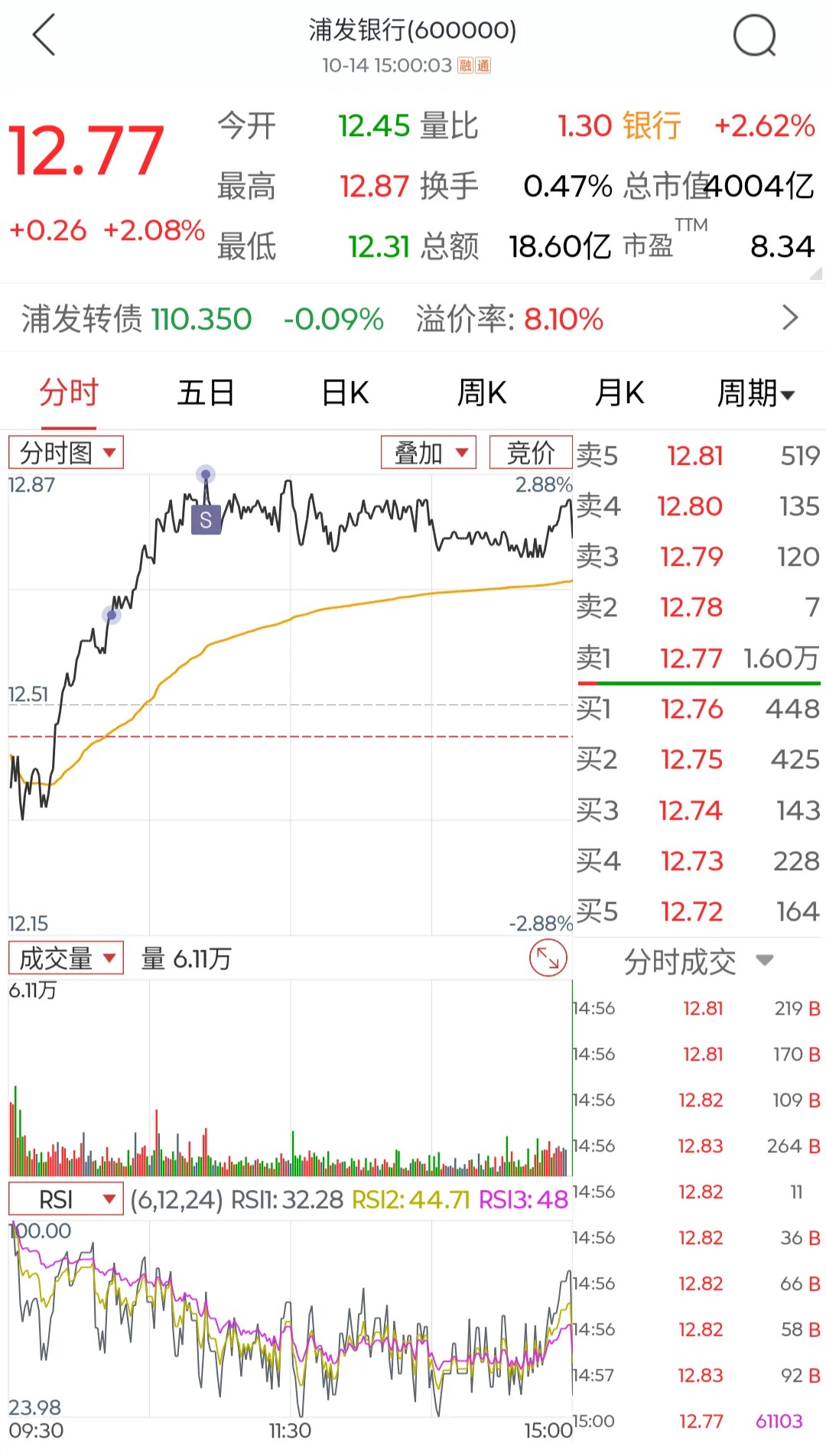This screenshot has width=826, height=1456.
Task: Switch to the 周K chart tab
Action: point(482,393)
